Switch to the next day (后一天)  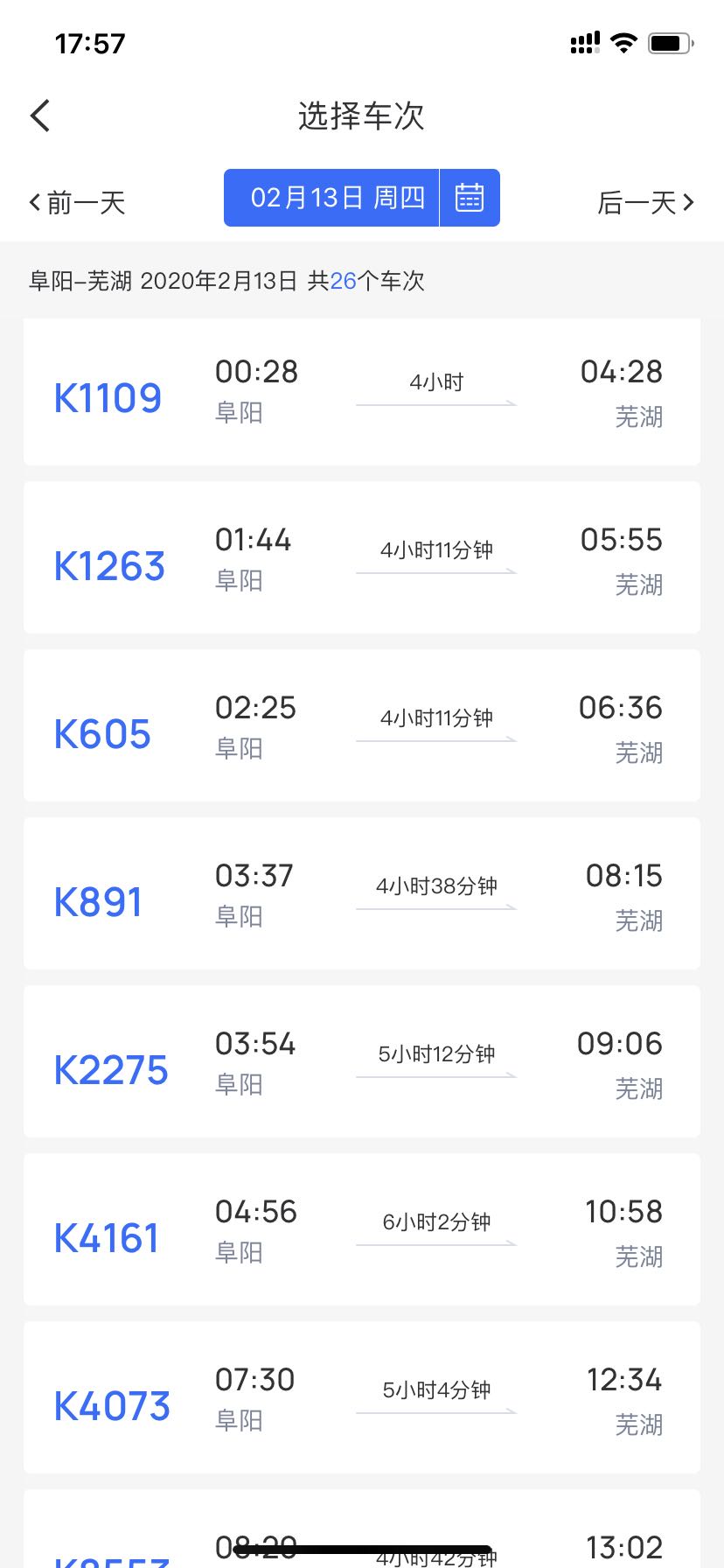coord(646,202)
